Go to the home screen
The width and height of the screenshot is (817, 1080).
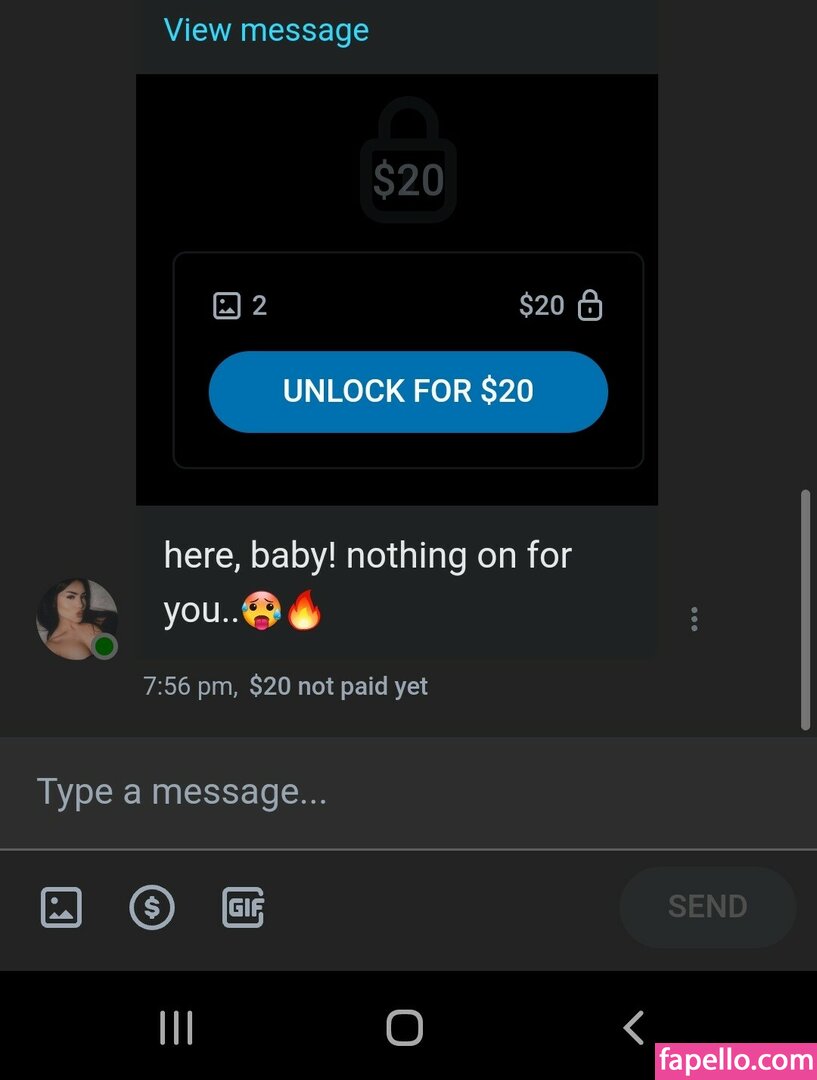(x=404, y=1027)
